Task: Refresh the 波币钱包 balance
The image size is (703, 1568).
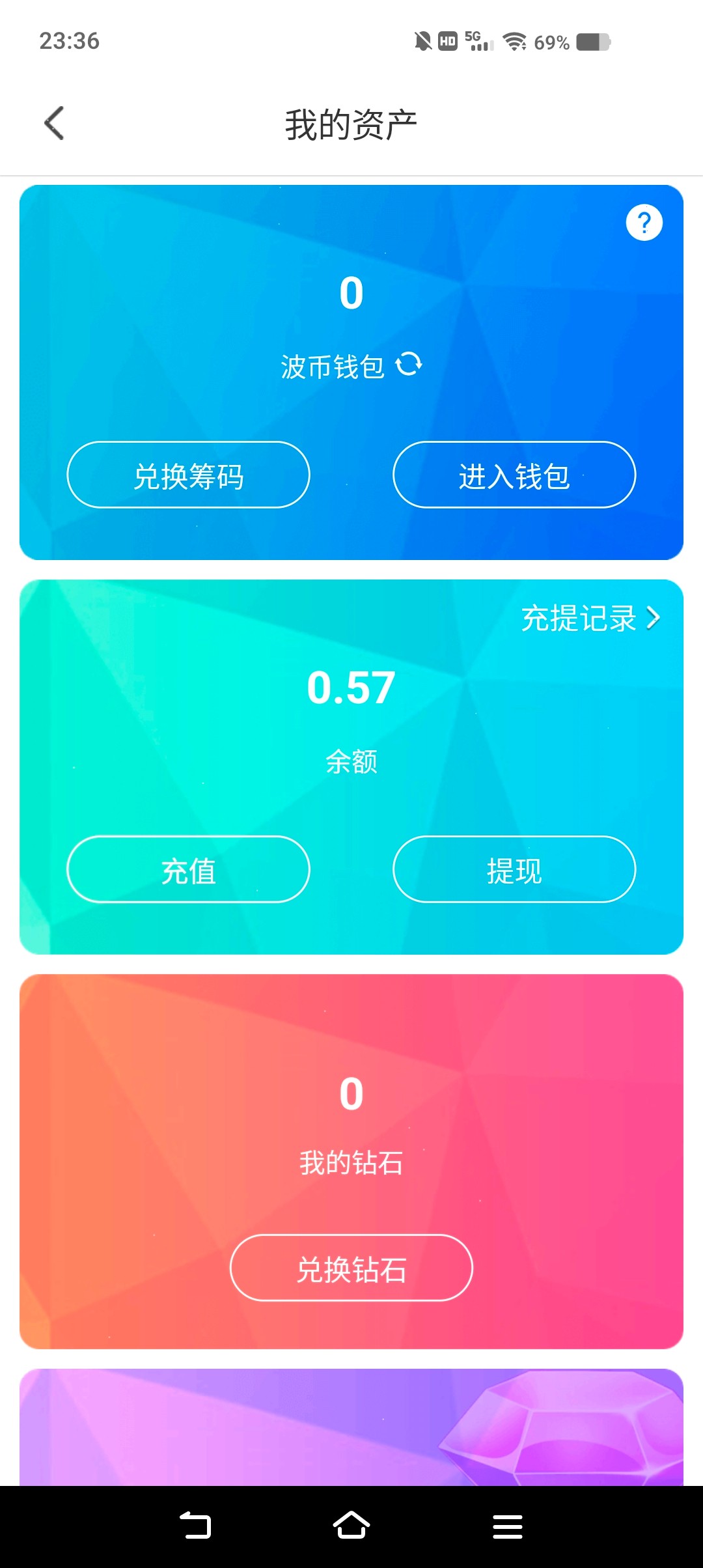Action: [x=409, y=364]
